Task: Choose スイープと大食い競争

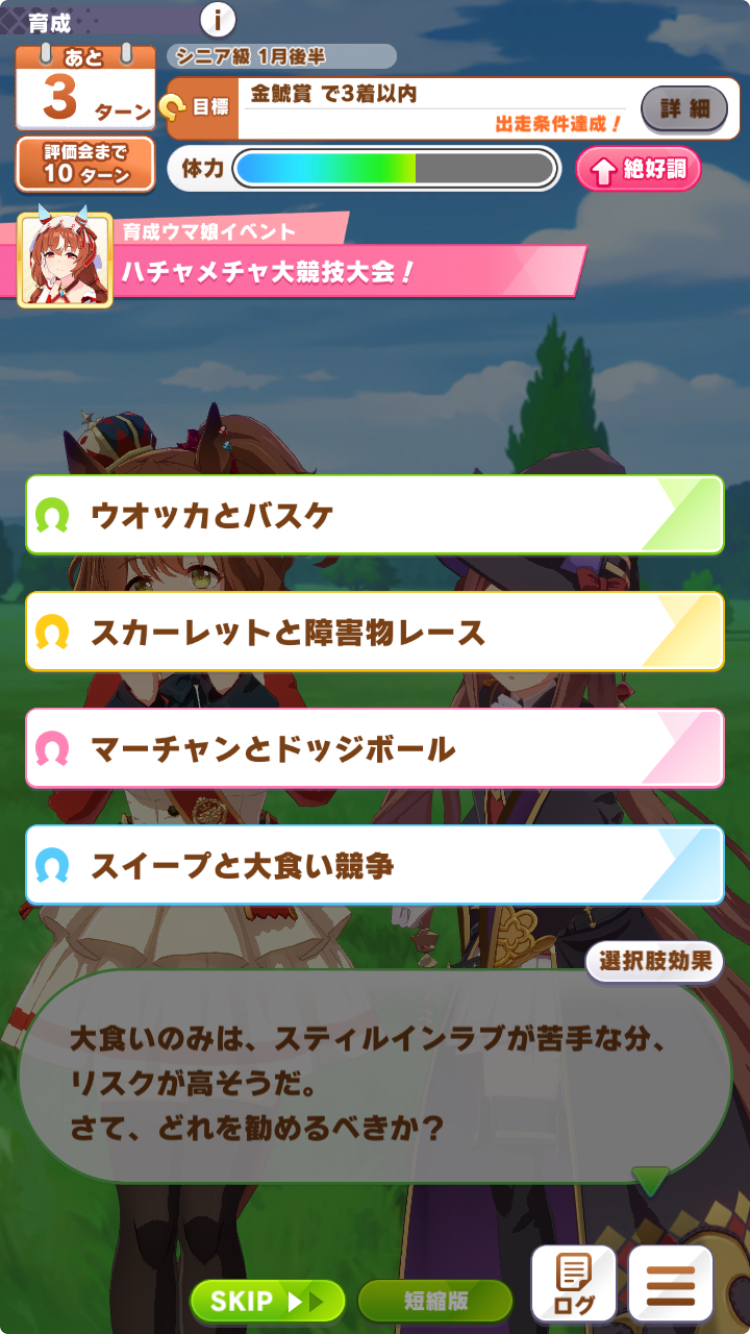Action: coord(374,865)
